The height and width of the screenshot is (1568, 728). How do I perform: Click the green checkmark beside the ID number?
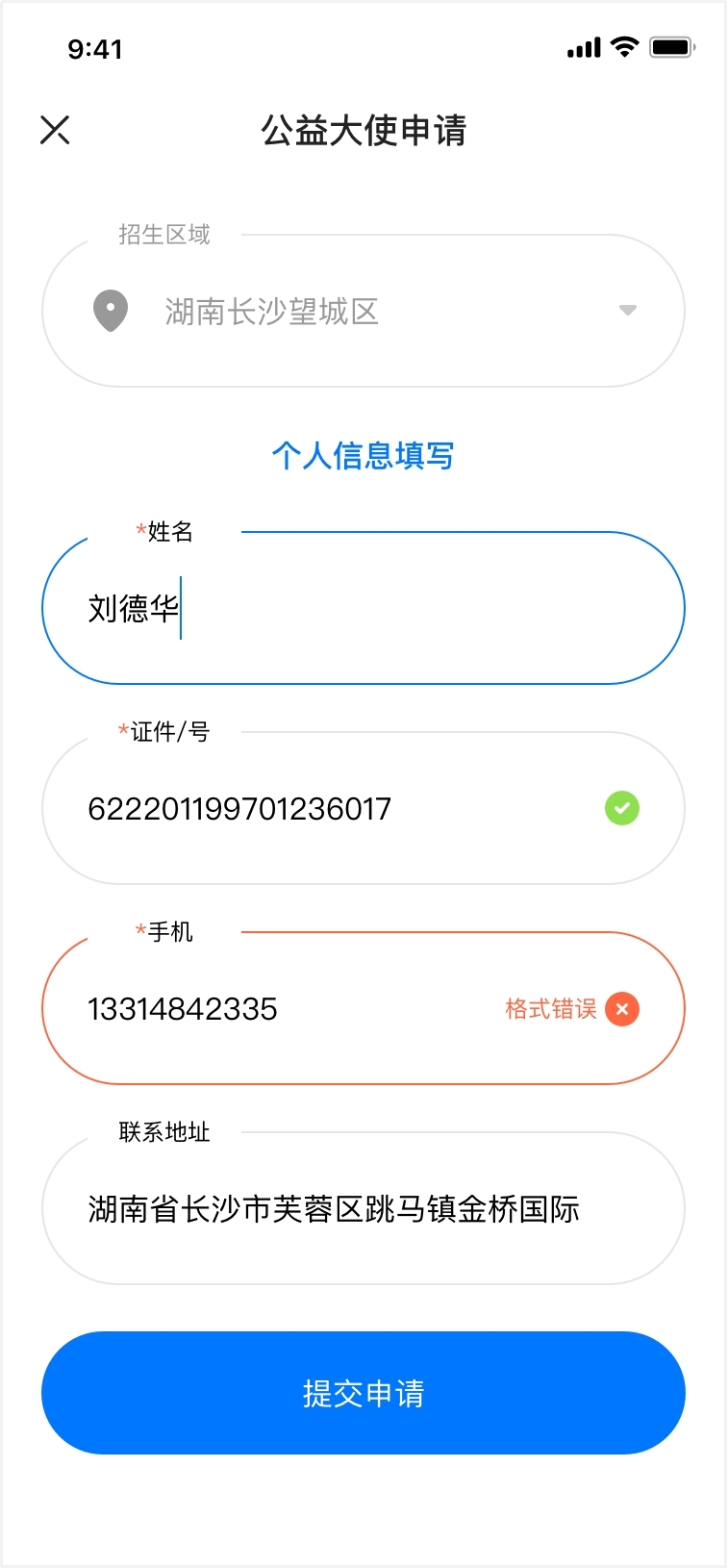(x=621, y=808)
